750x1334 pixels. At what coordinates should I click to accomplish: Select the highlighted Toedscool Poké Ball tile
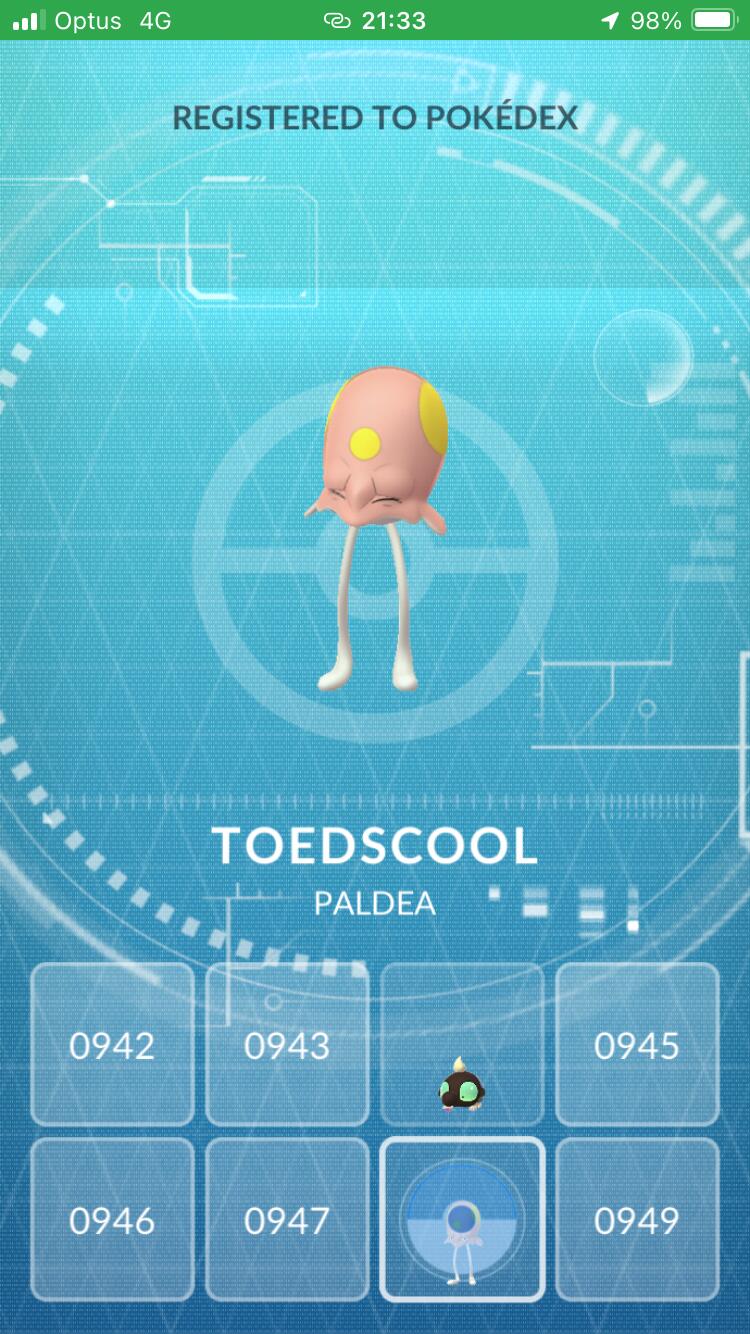[462, 1220]
